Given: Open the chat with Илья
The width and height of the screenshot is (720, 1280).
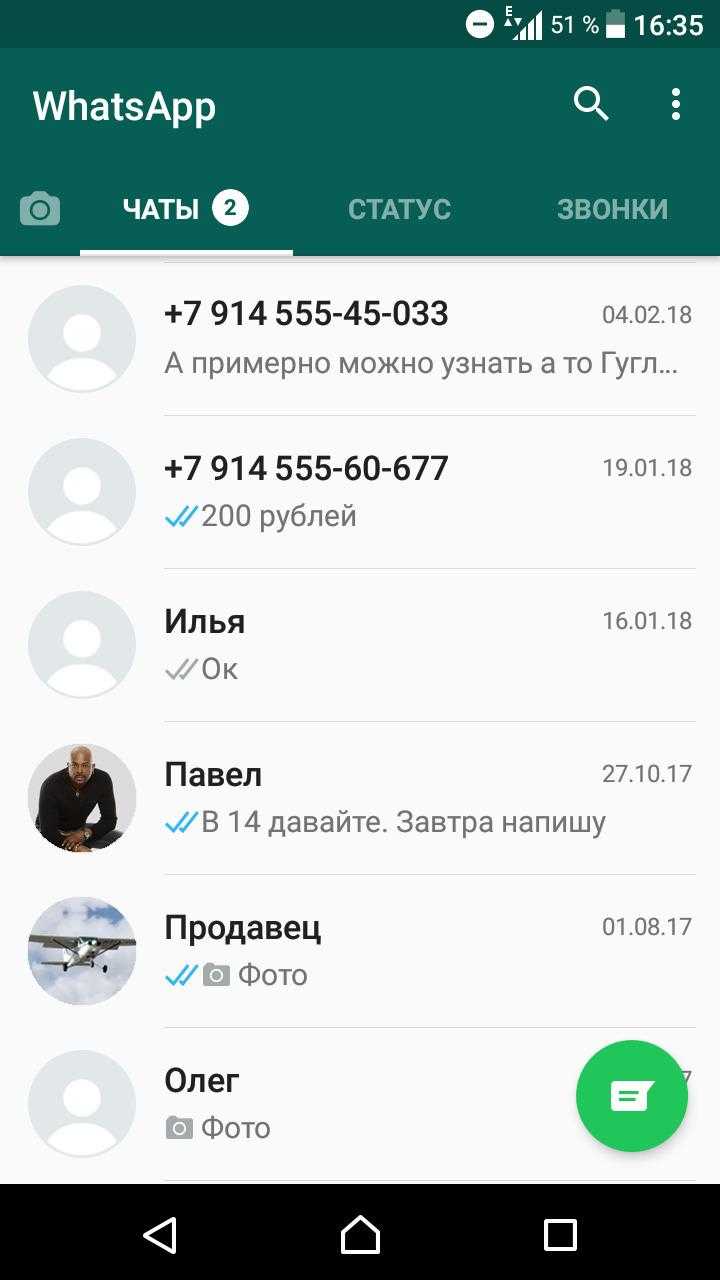Looking at the screenshot, I should pyautogui.click(x=400, y=643).
